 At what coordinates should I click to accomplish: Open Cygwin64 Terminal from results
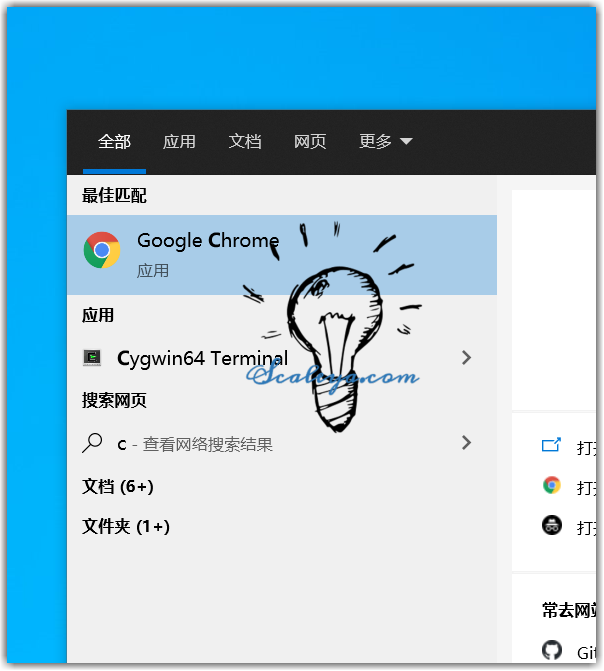(202, 358)
